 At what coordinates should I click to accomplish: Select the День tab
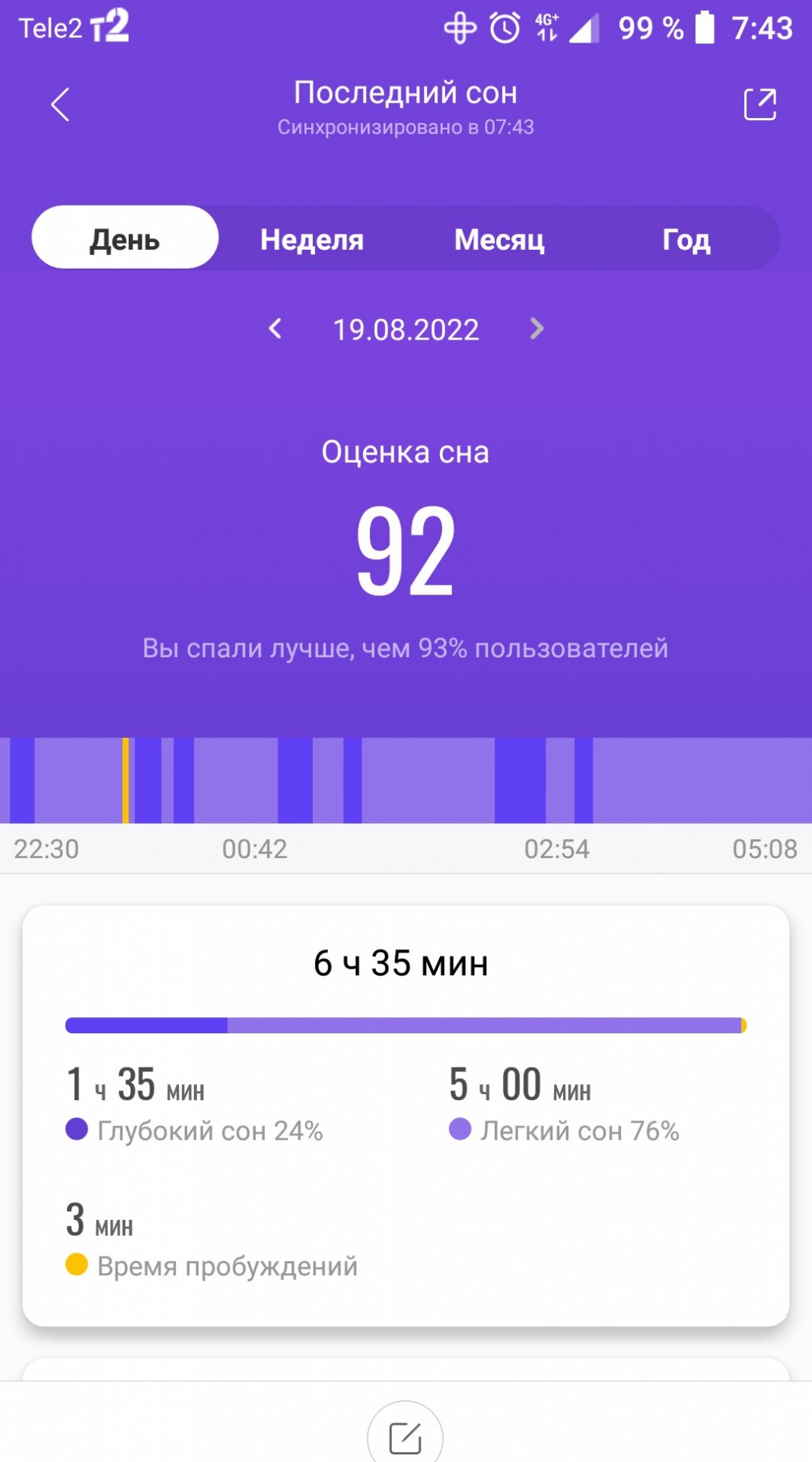(x=125, y=238)
